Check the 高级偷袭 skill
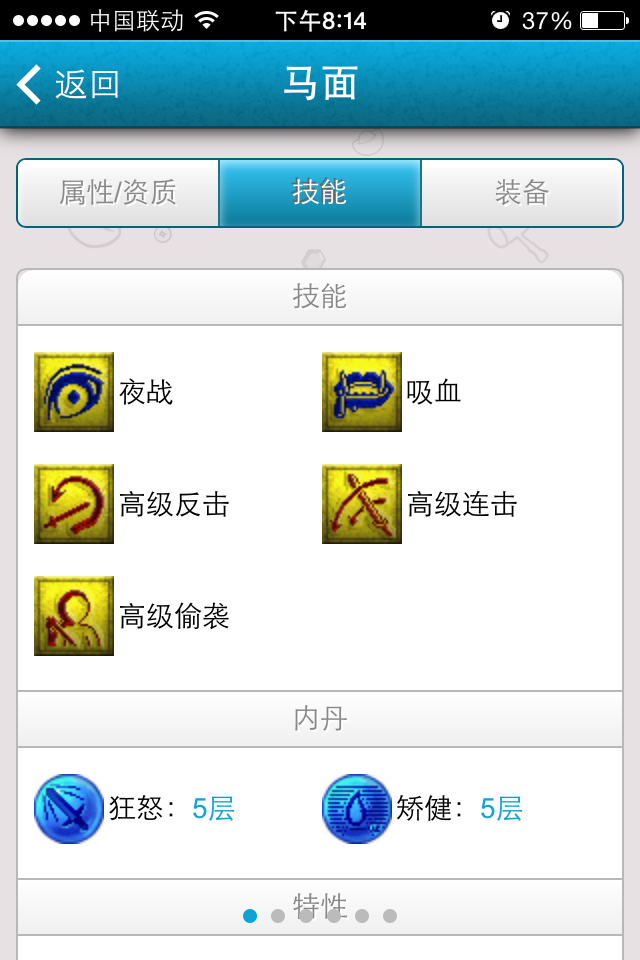Screen dimensions: 640x960 pos(74,616)
